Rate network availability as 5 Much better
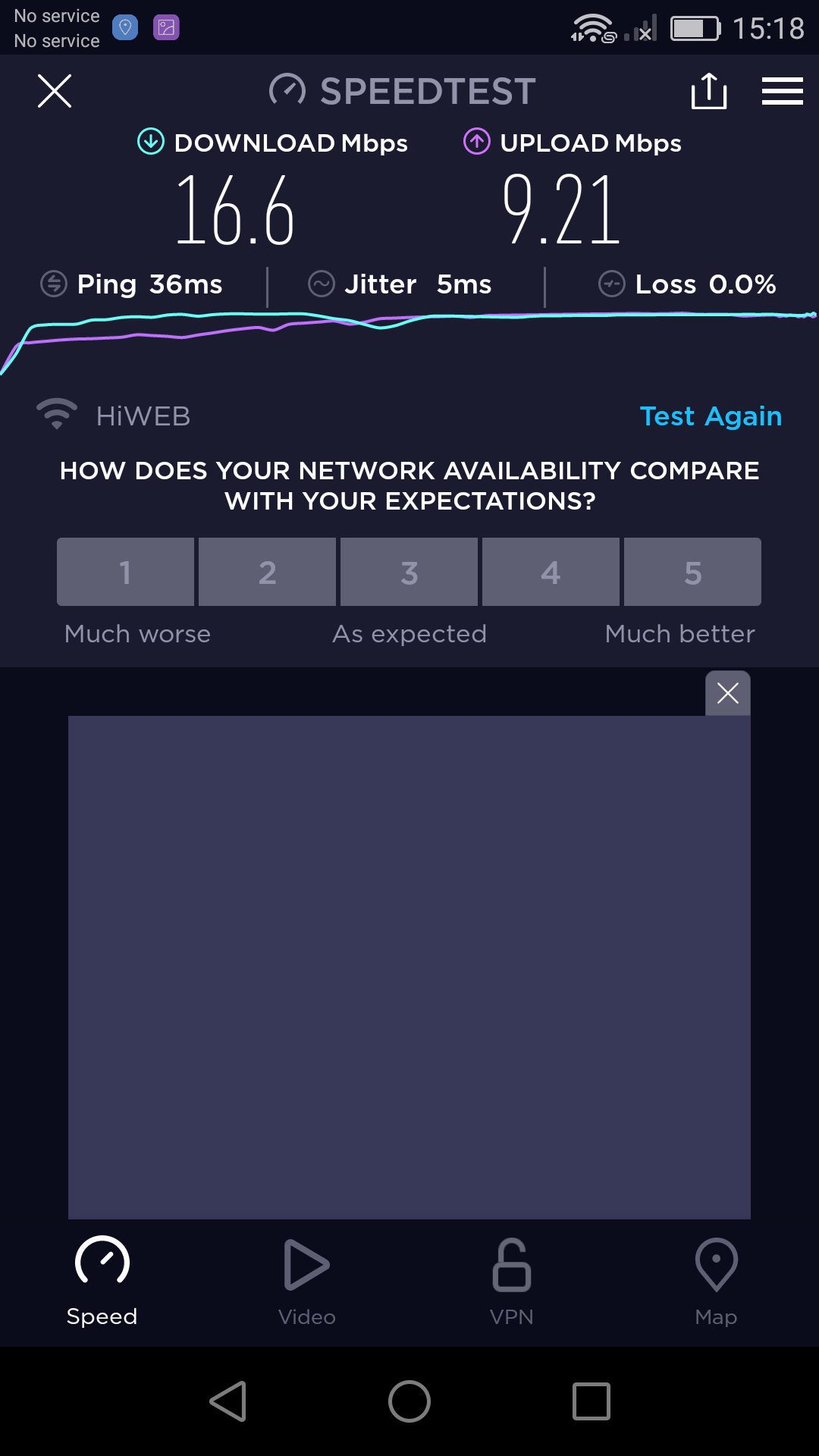 pyautogui.click(x=692, y=572)
